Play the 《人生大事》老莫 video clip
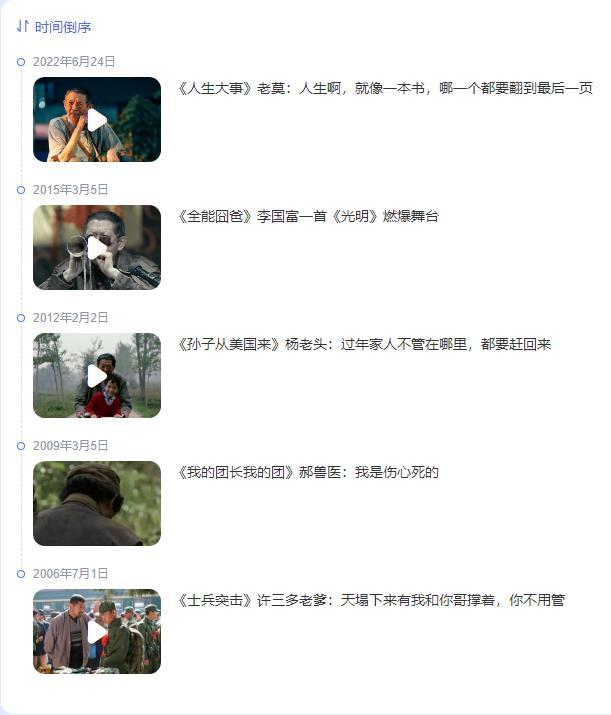The width and height of the screenshot is (611, 715). click(97, 120)
